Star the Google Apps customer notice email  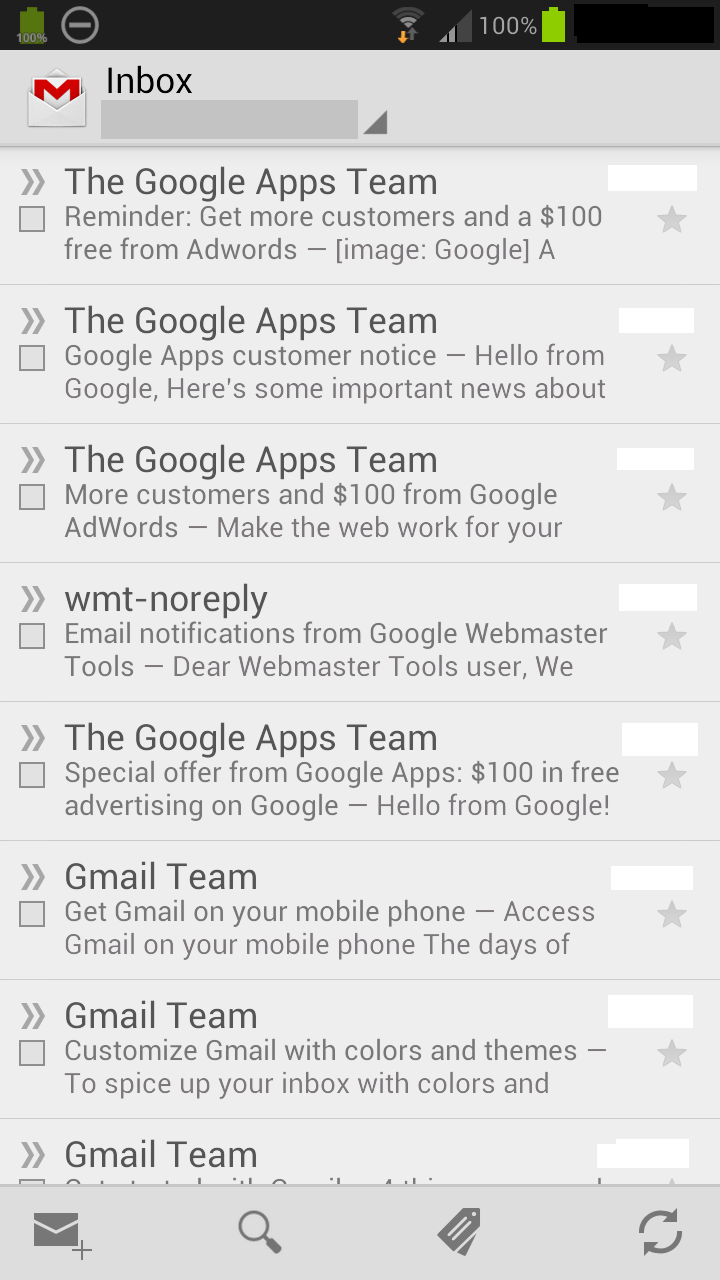(x=672, y=358)
